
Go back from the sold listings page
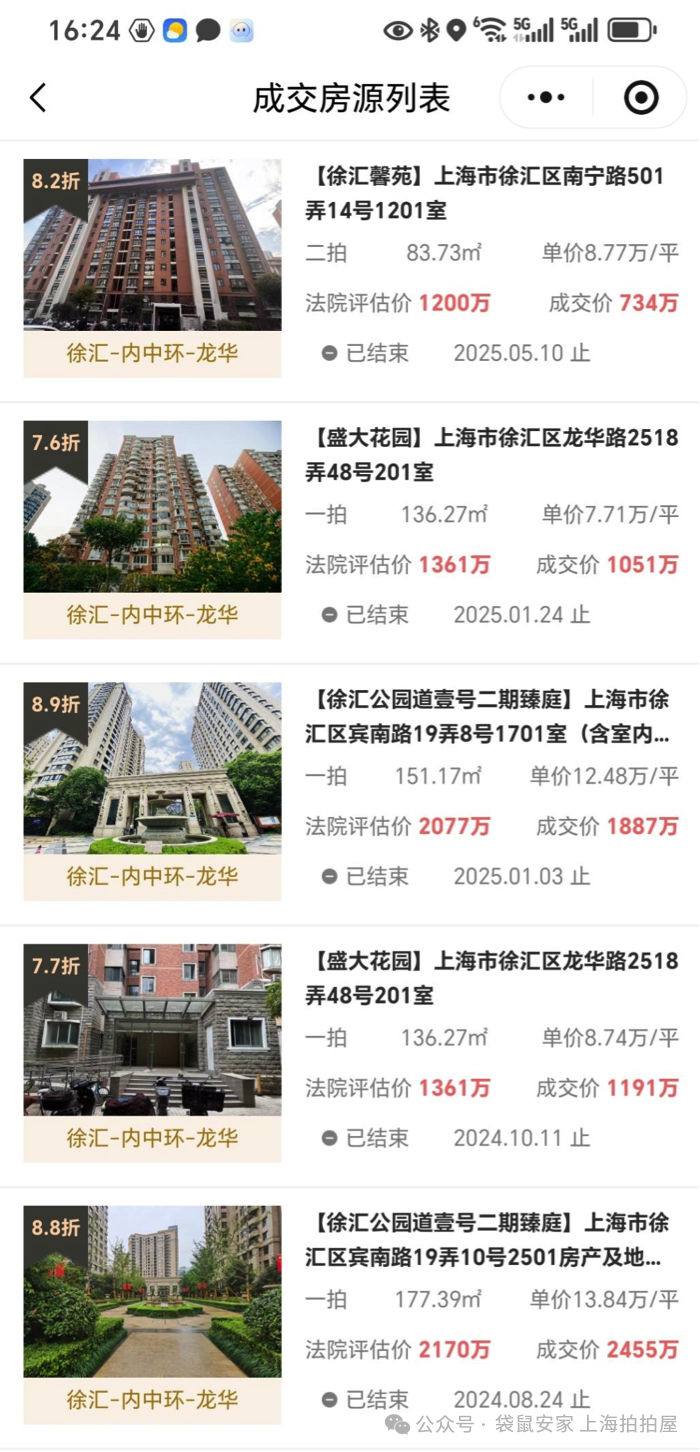point(38,98)
